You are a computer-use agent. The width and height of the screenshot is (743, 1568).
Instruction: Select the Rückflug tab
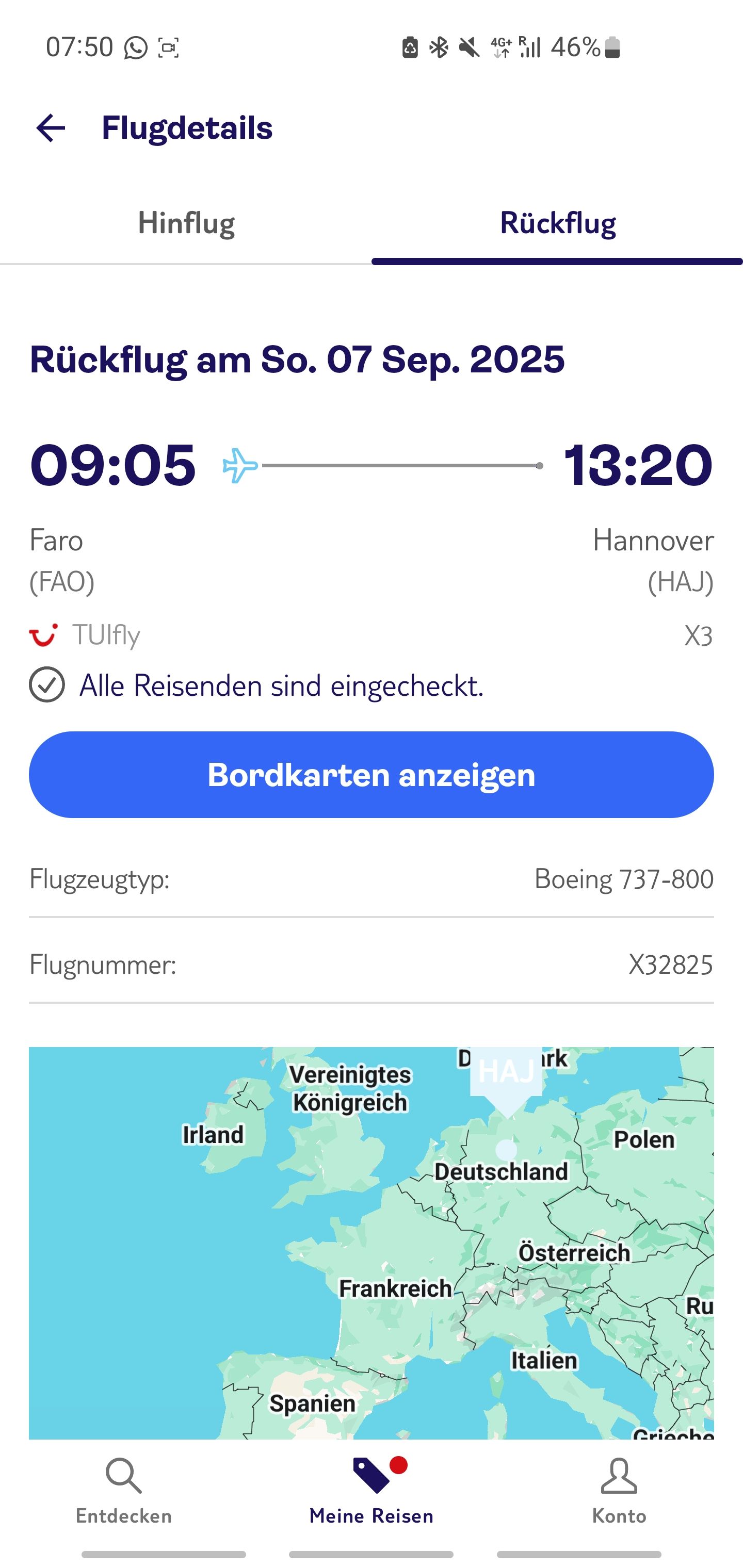557,223
